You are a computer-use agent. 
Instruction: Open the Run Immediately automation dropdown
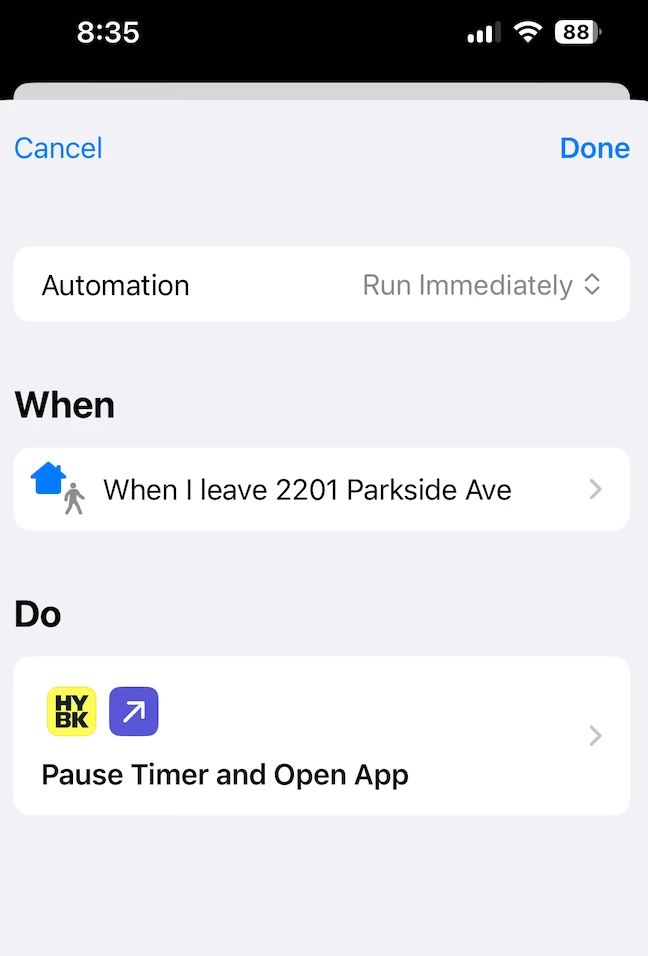[481, 285]
